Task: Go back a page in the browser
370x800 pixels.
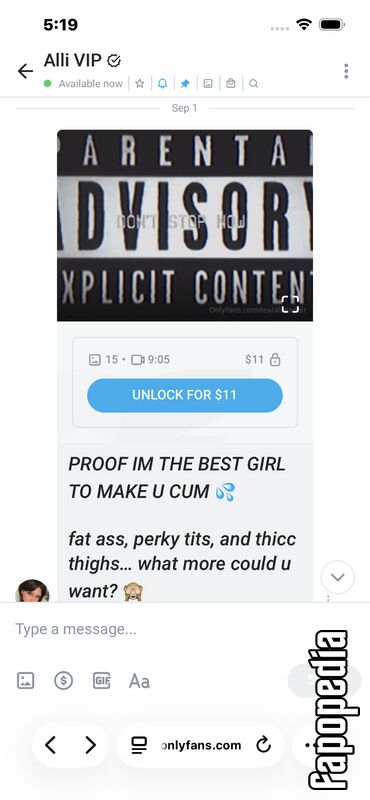Action: point(50,745)
